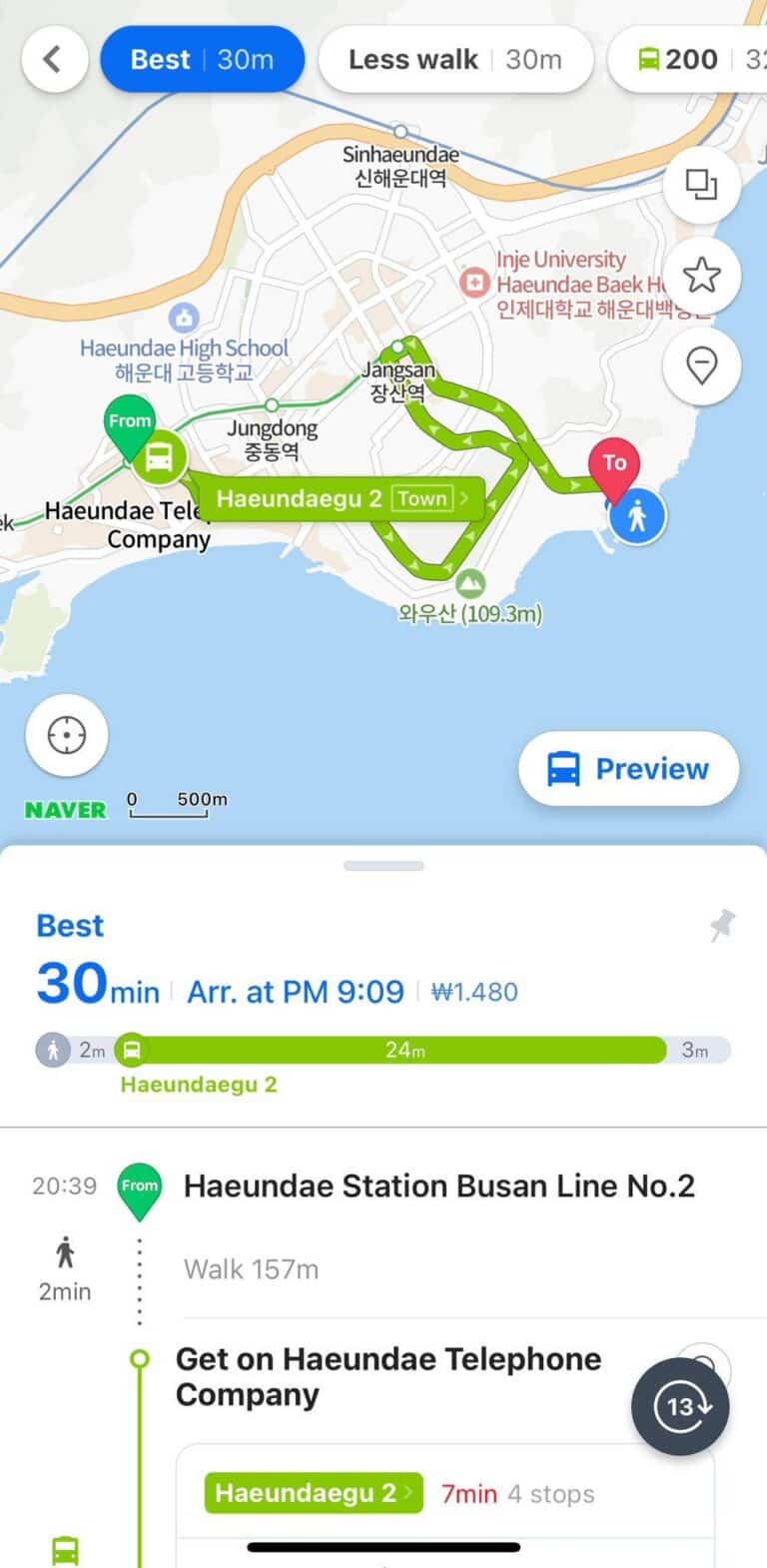The image size is (767, 1568).
Task: Open the bus route Preview
Action: (627, 768)
